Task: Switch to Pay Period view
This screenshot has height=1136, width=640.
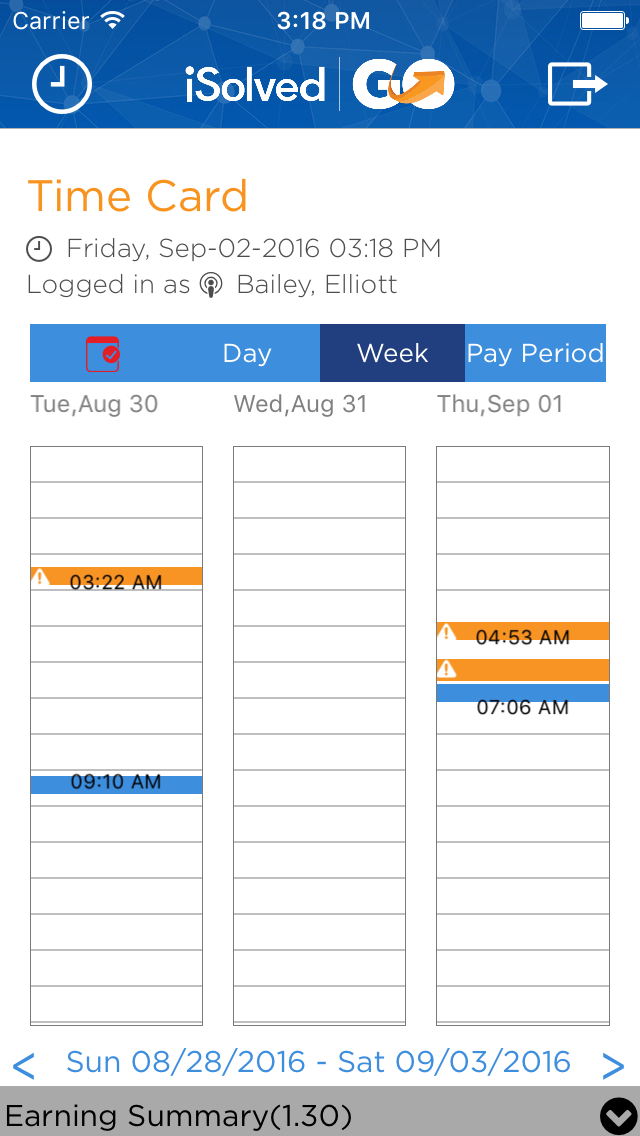Action: [x=535, y=354]
